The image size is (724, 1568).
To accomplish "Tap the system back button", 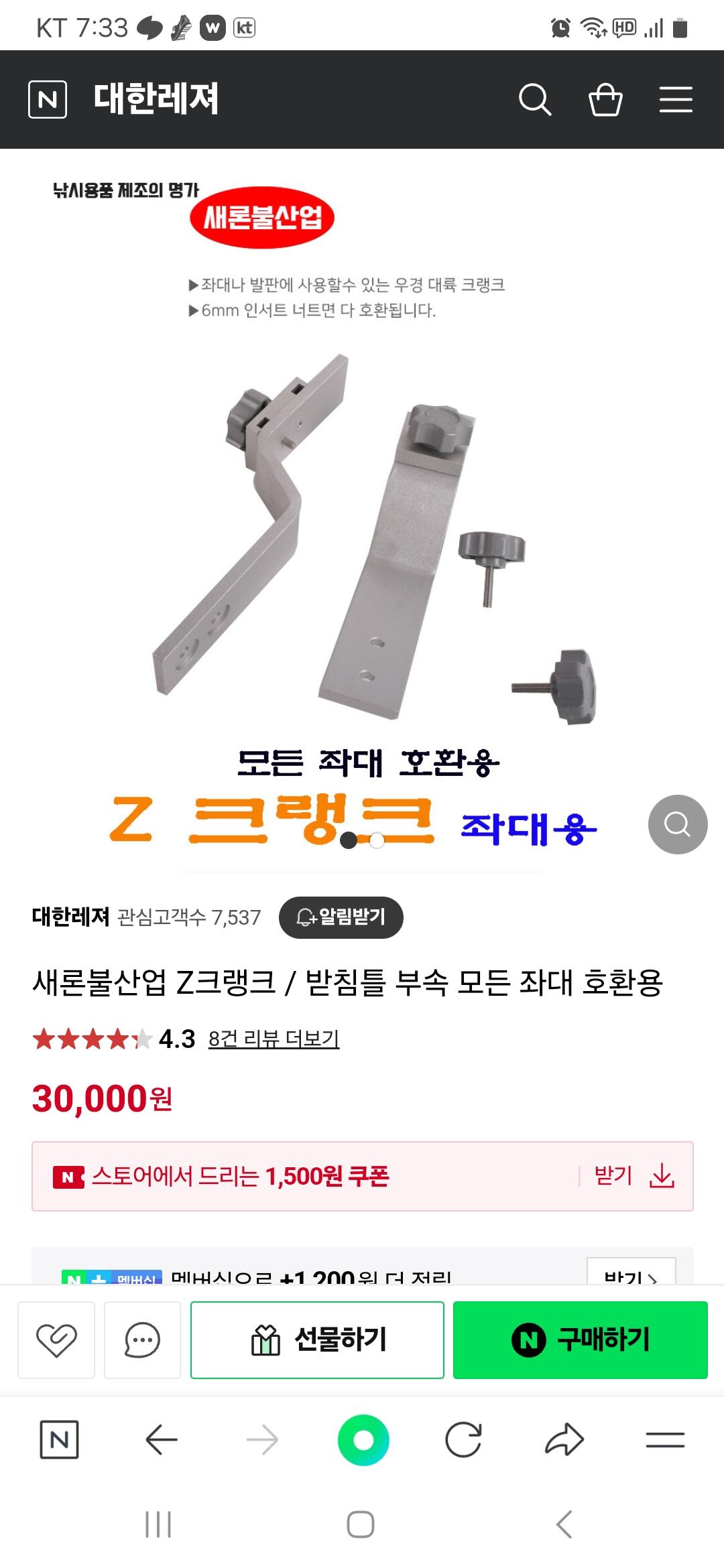I will point(564,1524).
